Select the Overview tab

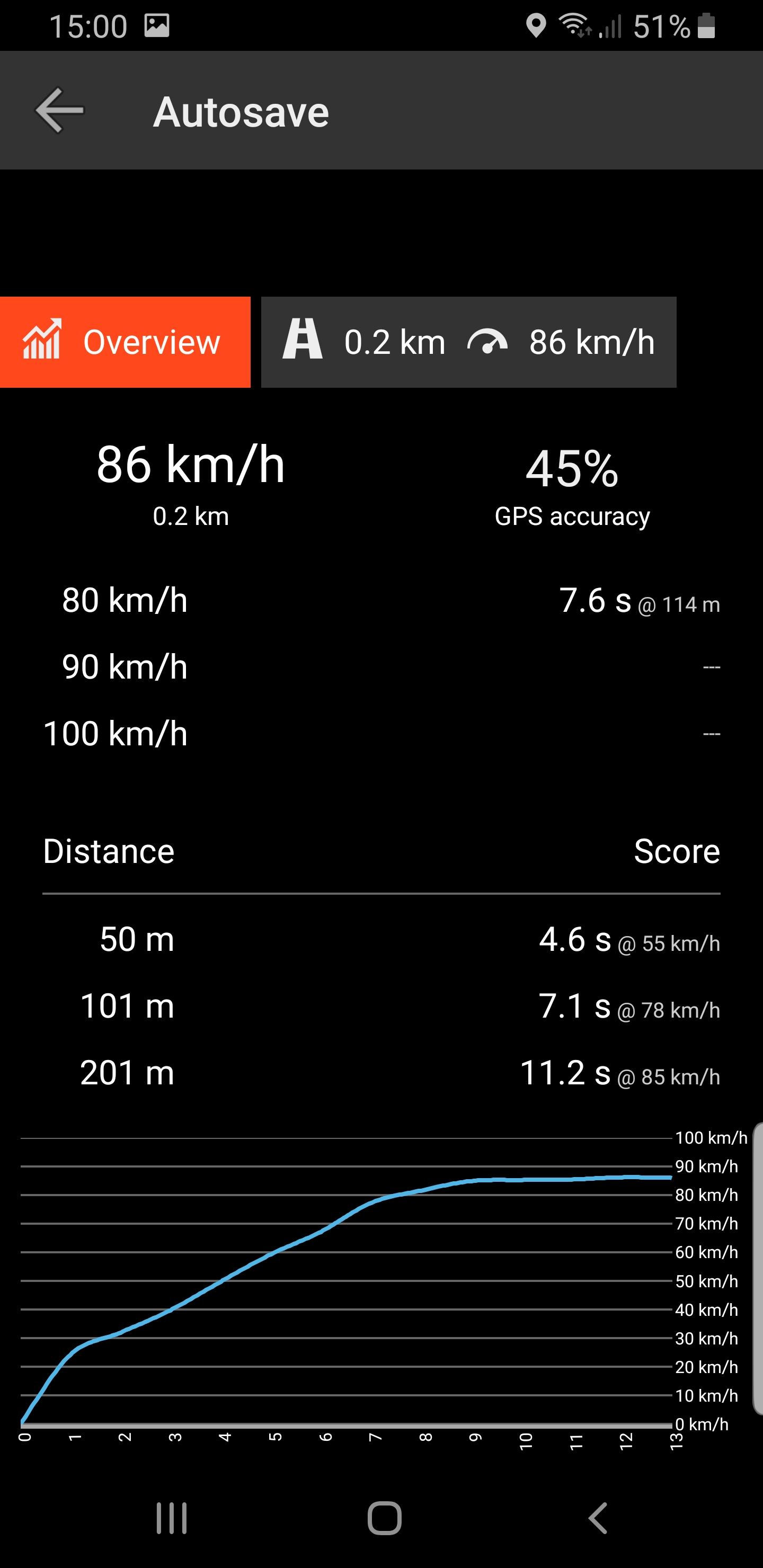[125, 342]
